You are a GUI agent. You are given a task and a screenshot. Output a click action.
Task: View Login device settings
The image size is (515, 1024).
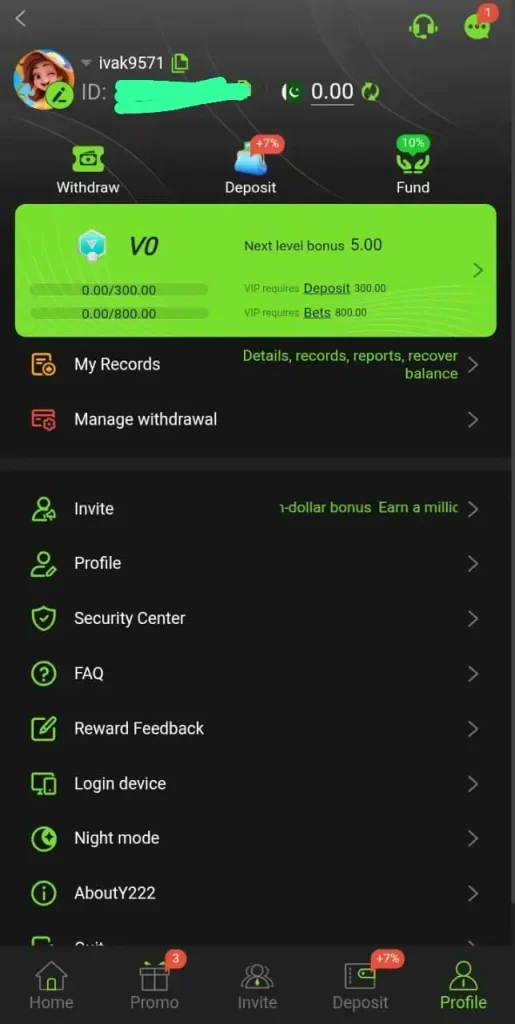click(x=256, y=783)
